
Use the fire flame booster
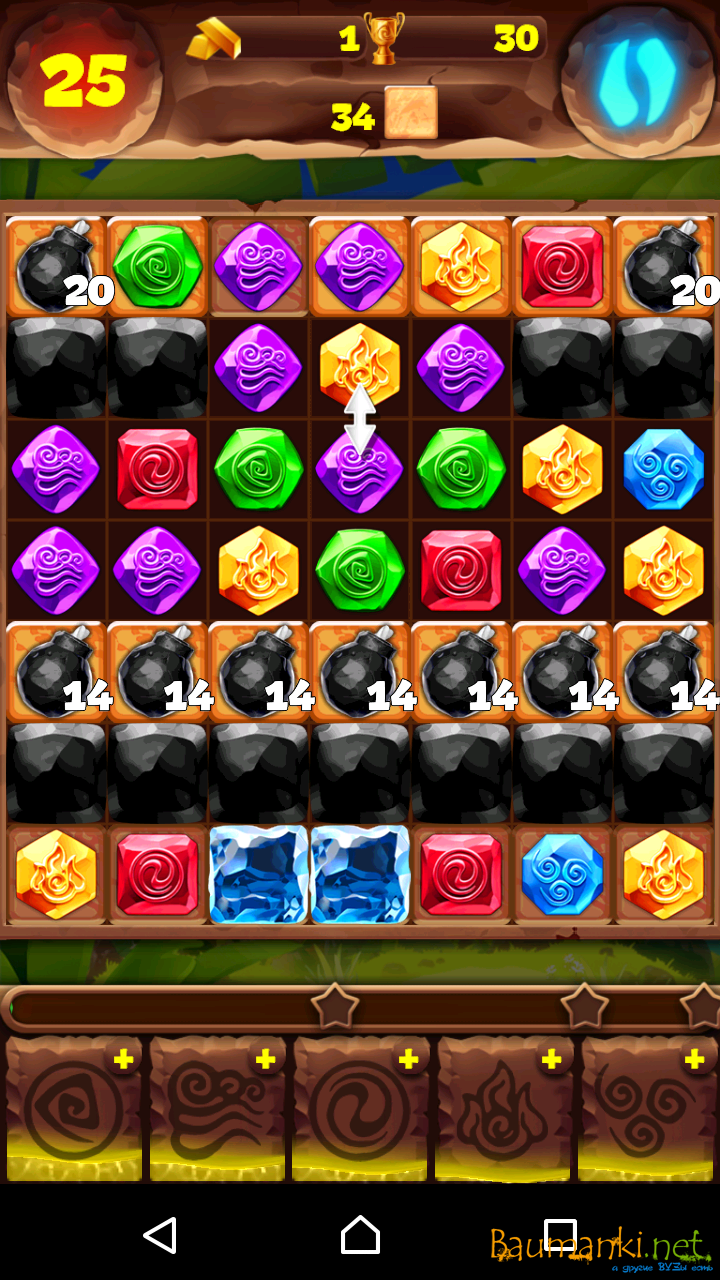(x=504, y=1110)
